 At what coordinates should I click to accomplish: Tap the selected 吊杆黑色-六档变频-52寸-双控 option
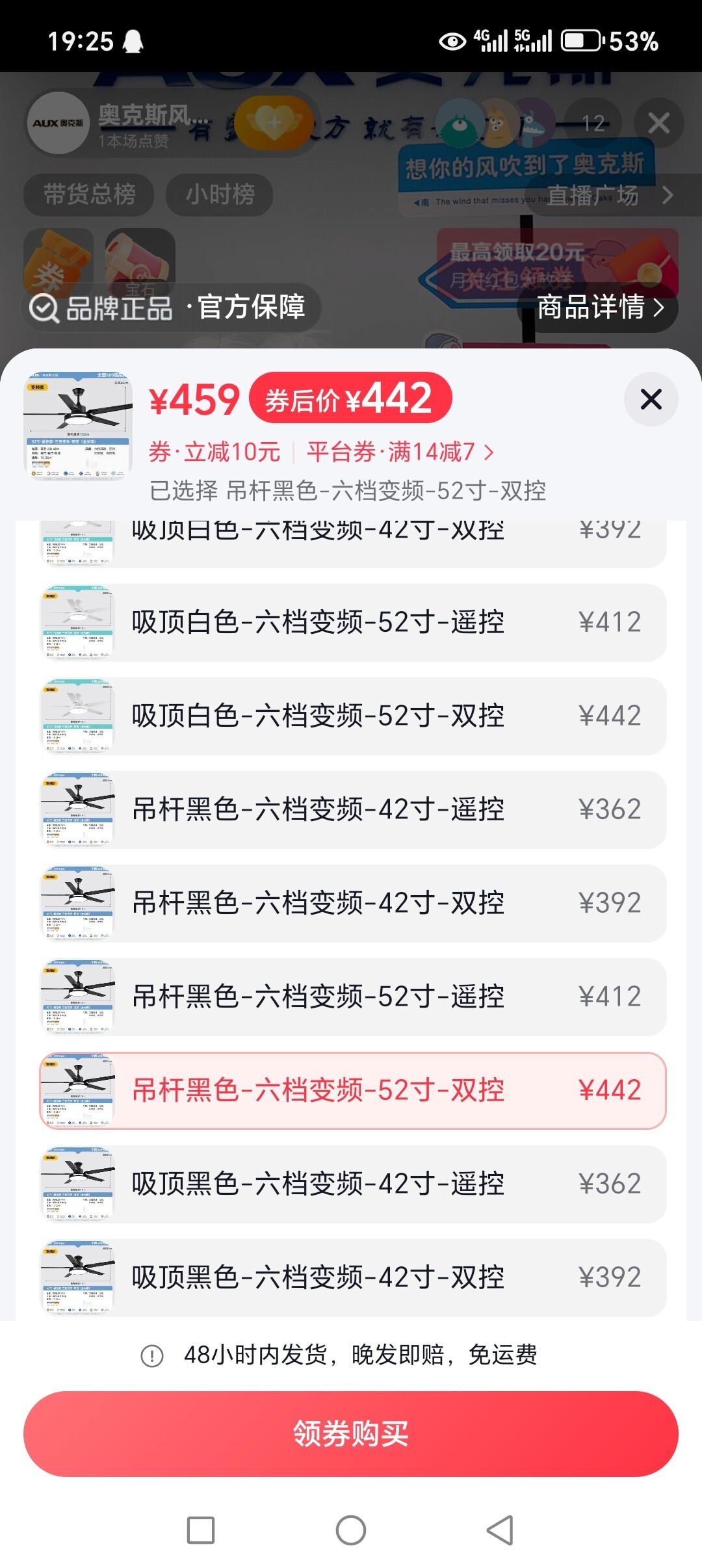tap(352, 1091)
